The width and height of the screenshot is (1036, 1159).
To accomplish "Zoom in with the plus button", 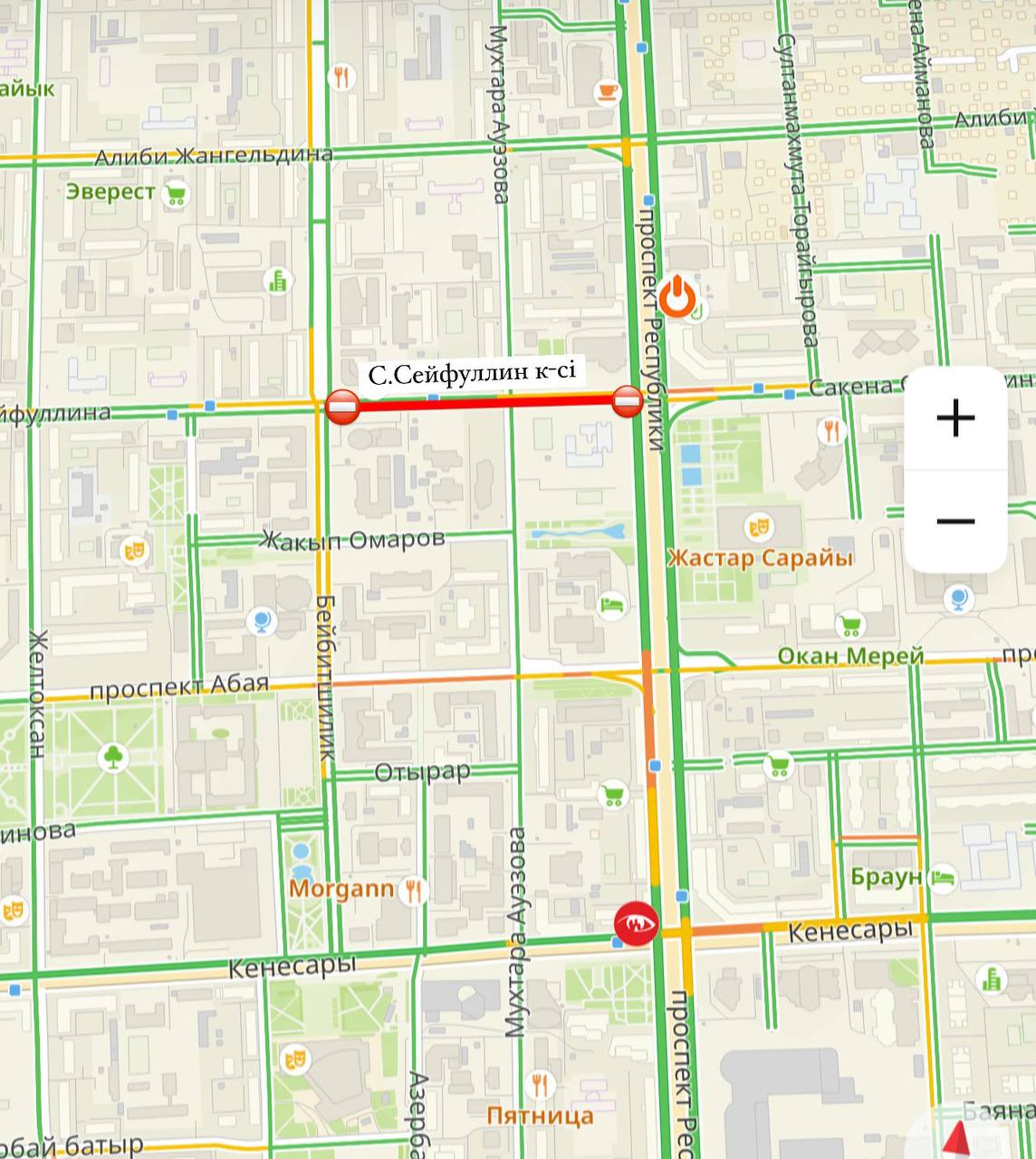I will pos(955,418).
